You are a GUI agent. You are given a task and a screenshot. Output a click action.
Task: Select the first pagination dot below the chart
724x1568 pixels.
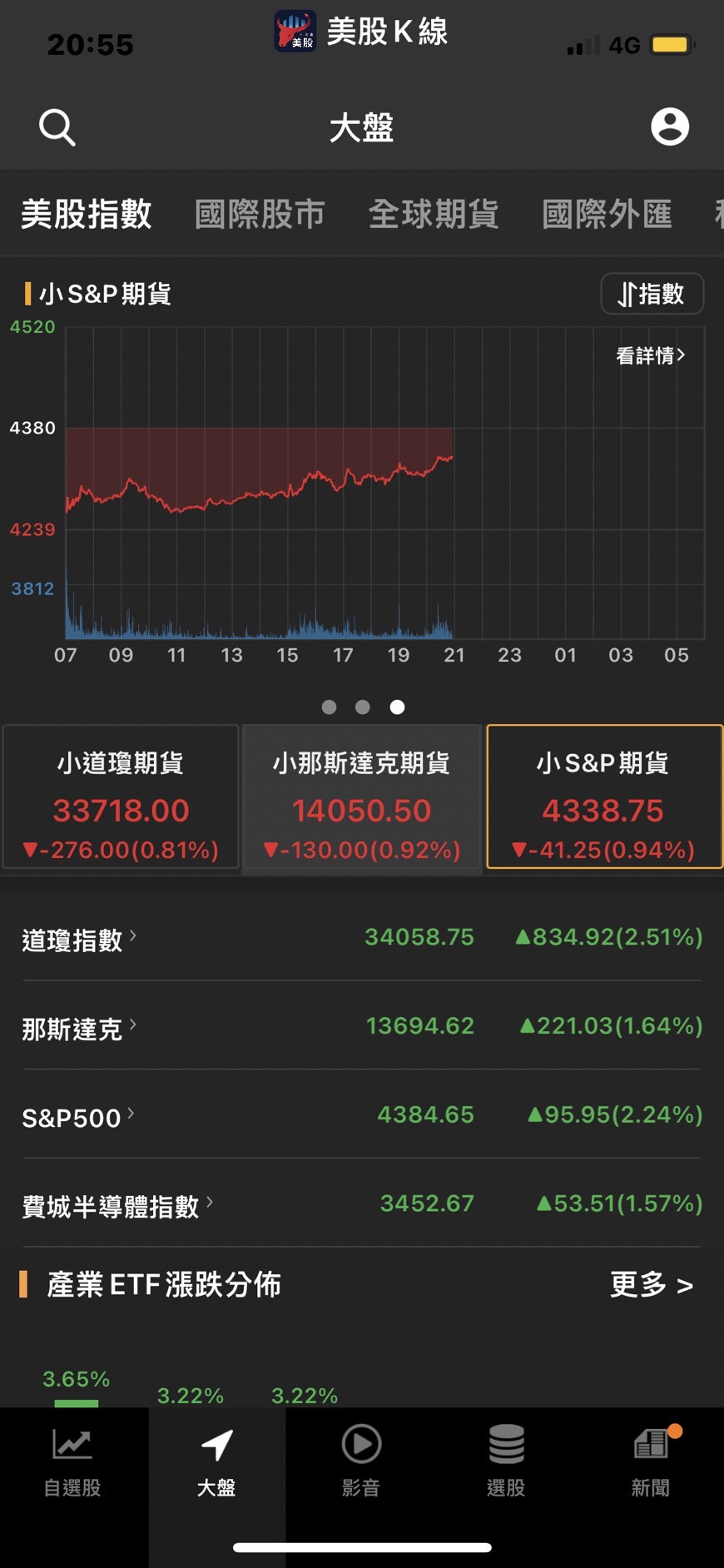(329, 707)
